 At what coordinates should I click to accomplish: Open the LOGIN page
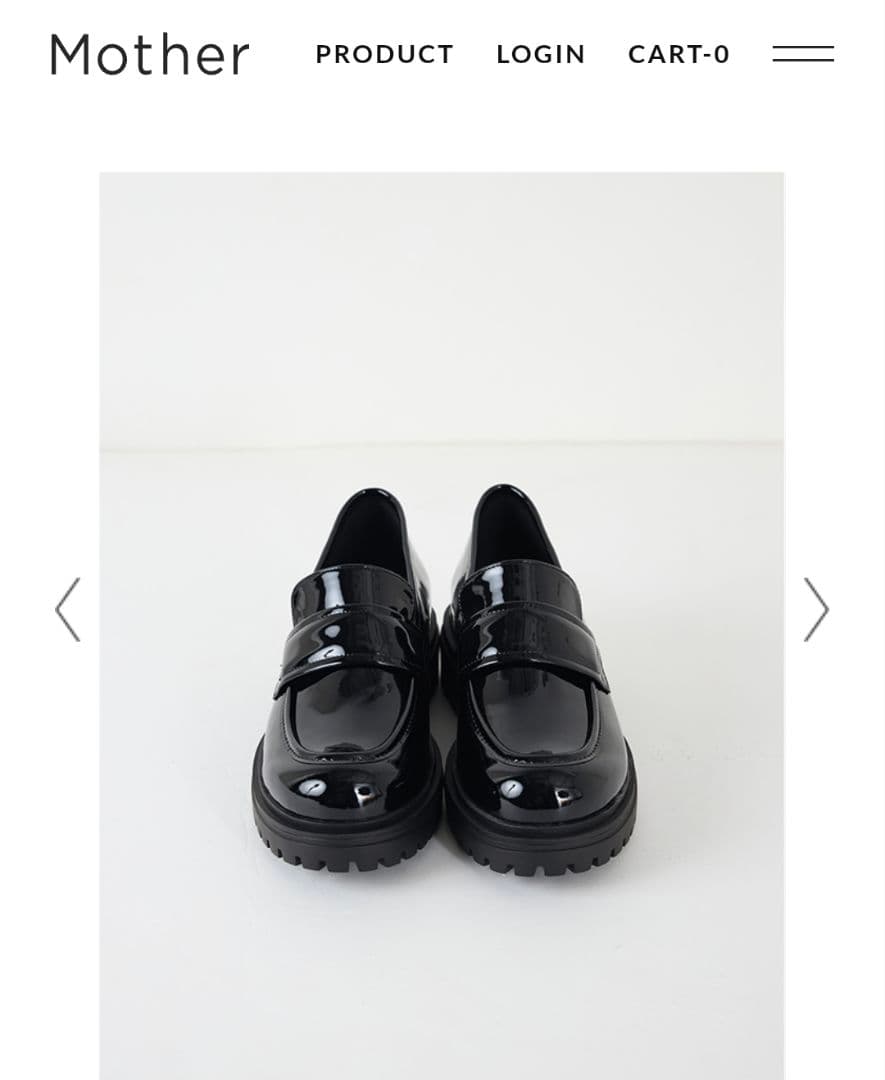click(x=541, y=54)
